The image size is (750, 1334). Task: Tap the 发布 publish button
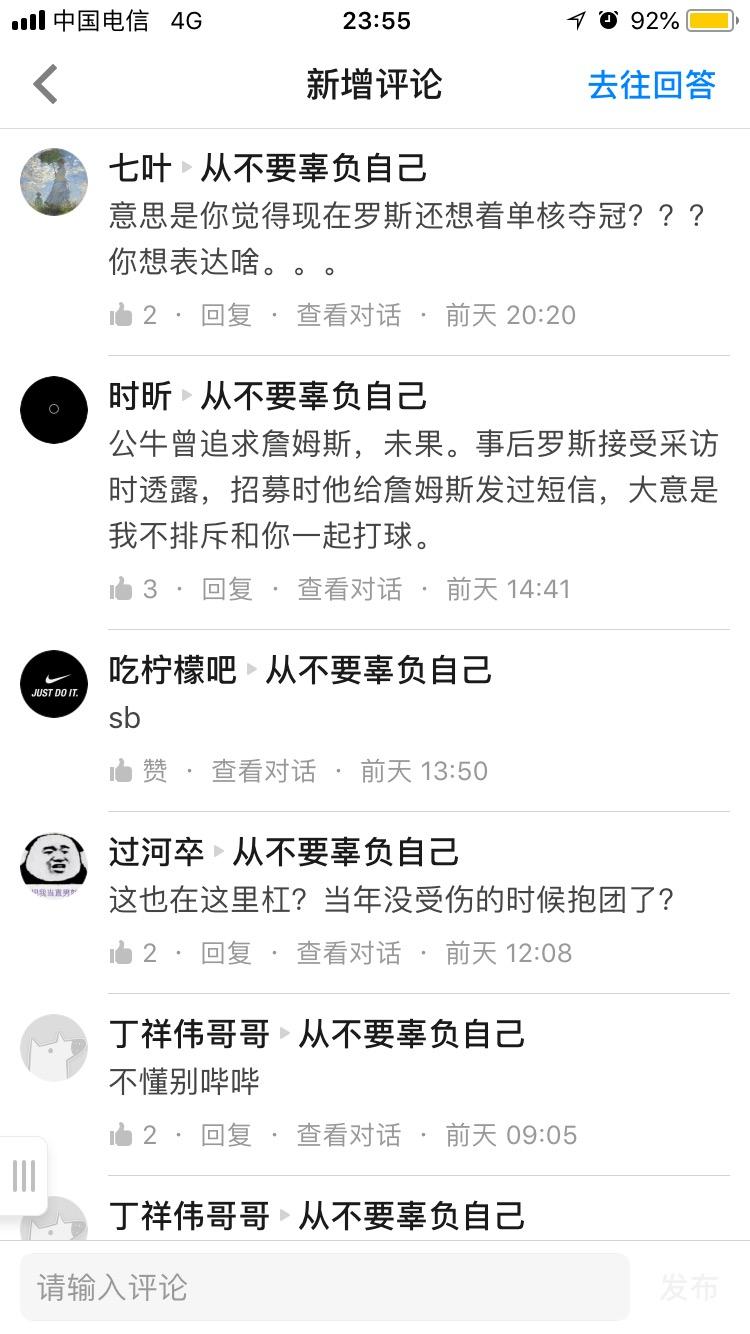[x=688, y=1287]
